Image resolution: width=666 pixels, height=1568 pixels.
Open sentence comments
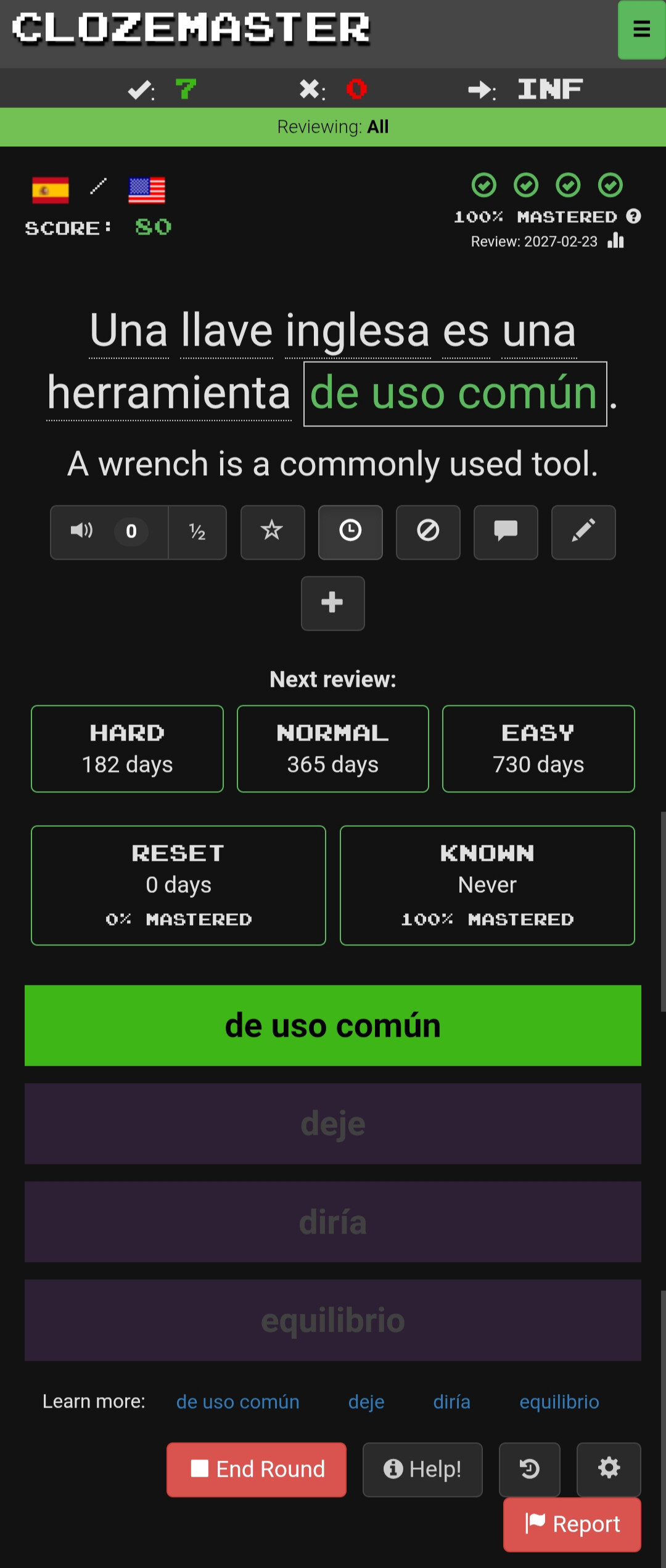coord(505,532)
